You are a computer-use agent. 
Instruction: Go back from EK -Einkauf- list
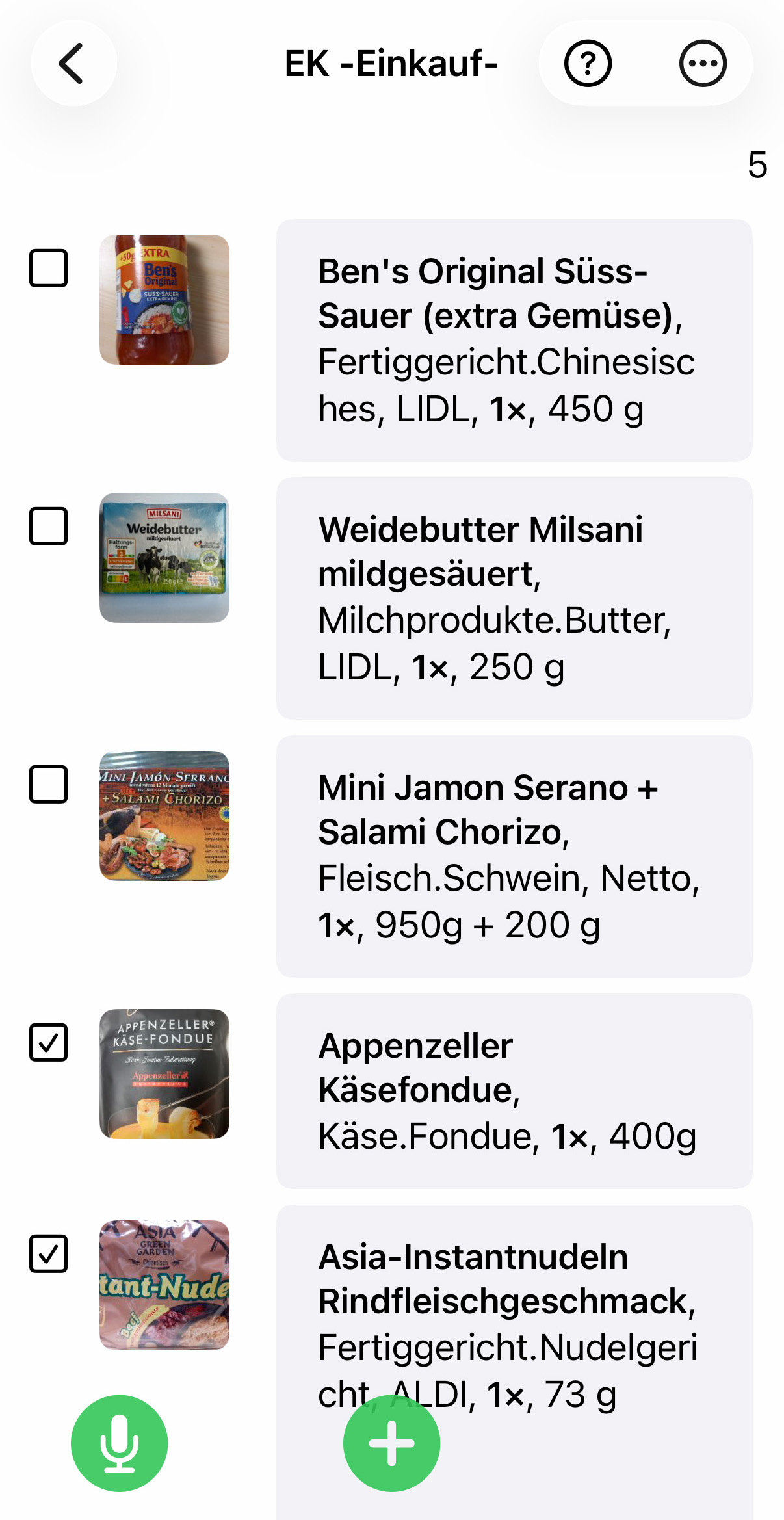click(73, 64)
